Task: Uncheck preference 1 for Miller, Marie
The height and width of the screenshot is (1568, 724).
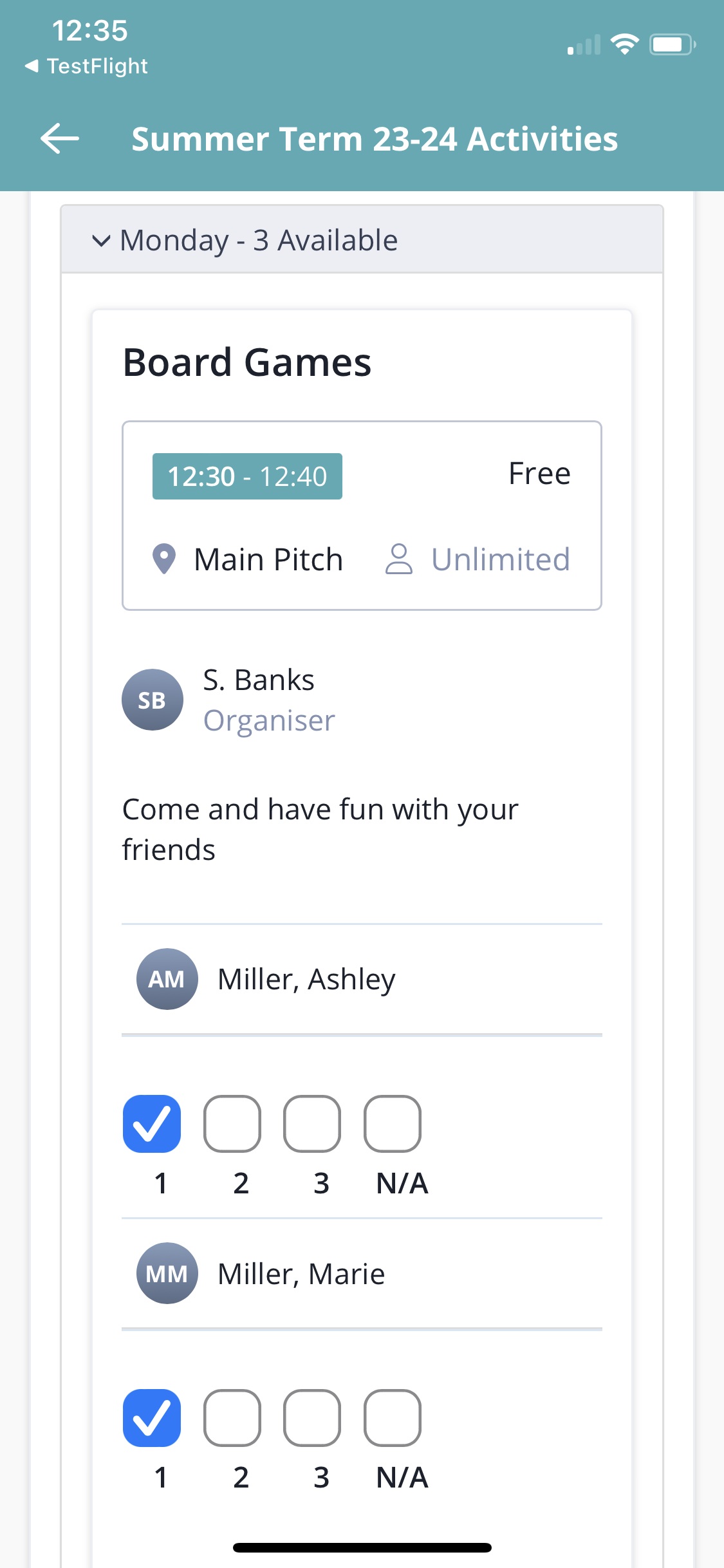Action: [x=152, y=1418]
